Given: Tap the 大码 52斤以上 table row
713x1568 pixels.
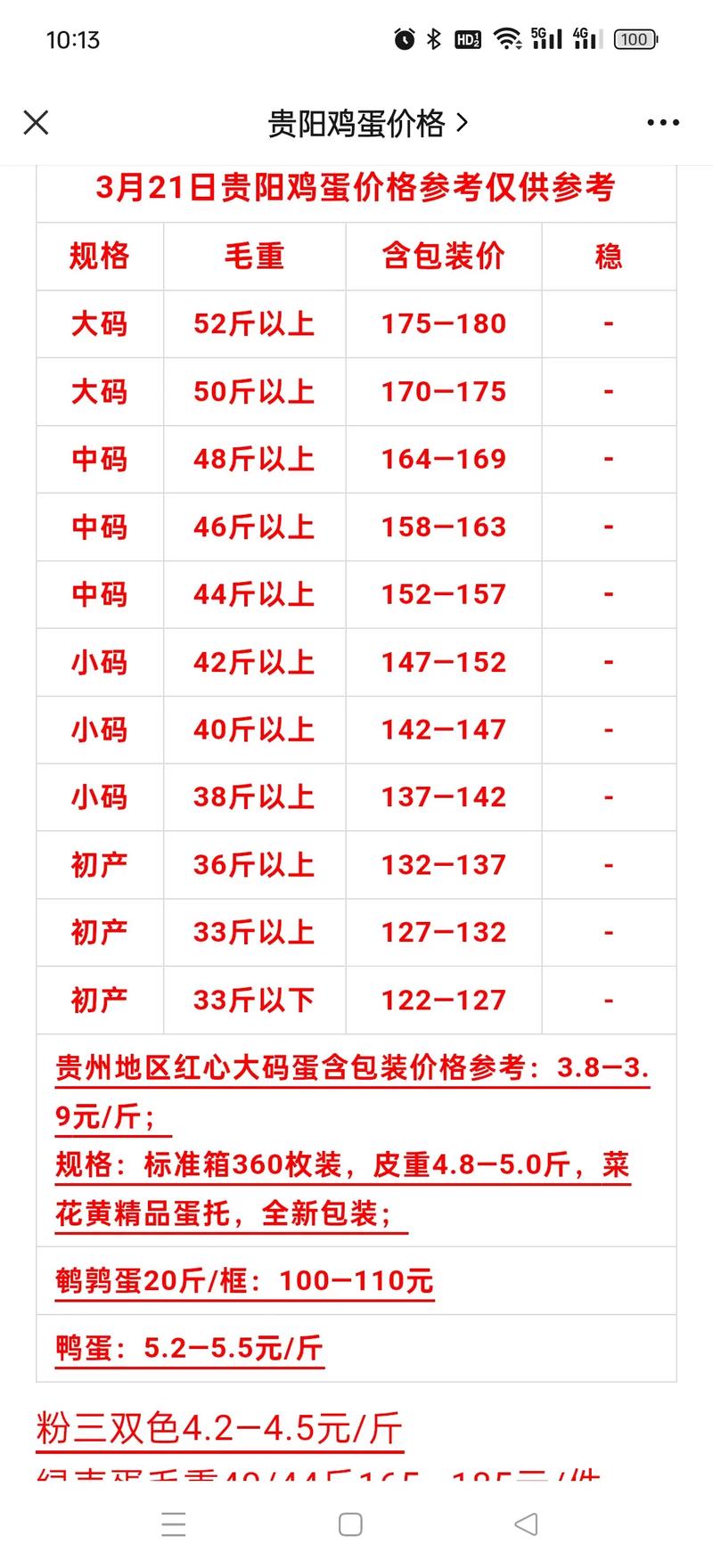Looking at the screenshot, I should 356,324.
